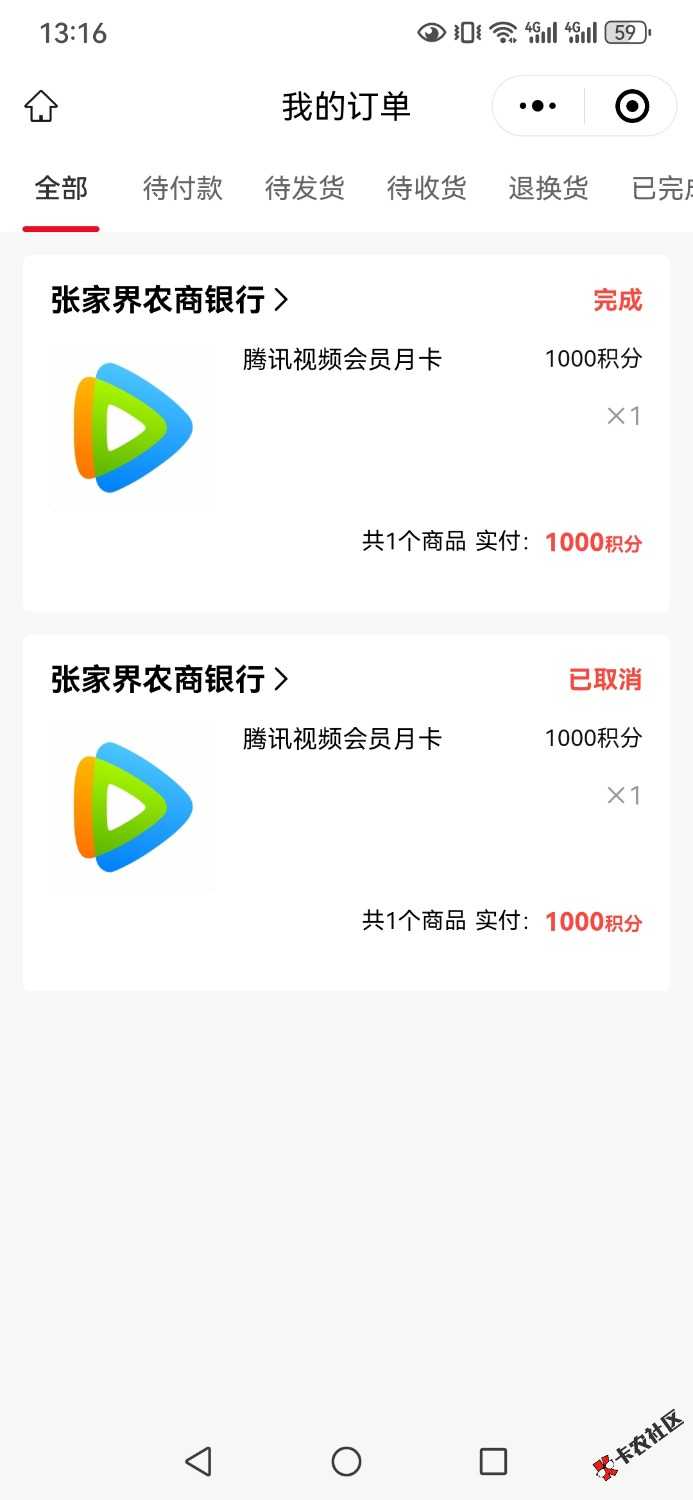This screenshot has height=1500, width=693.
Task: Select the 全部 orders tab
Action: [61, 188]
